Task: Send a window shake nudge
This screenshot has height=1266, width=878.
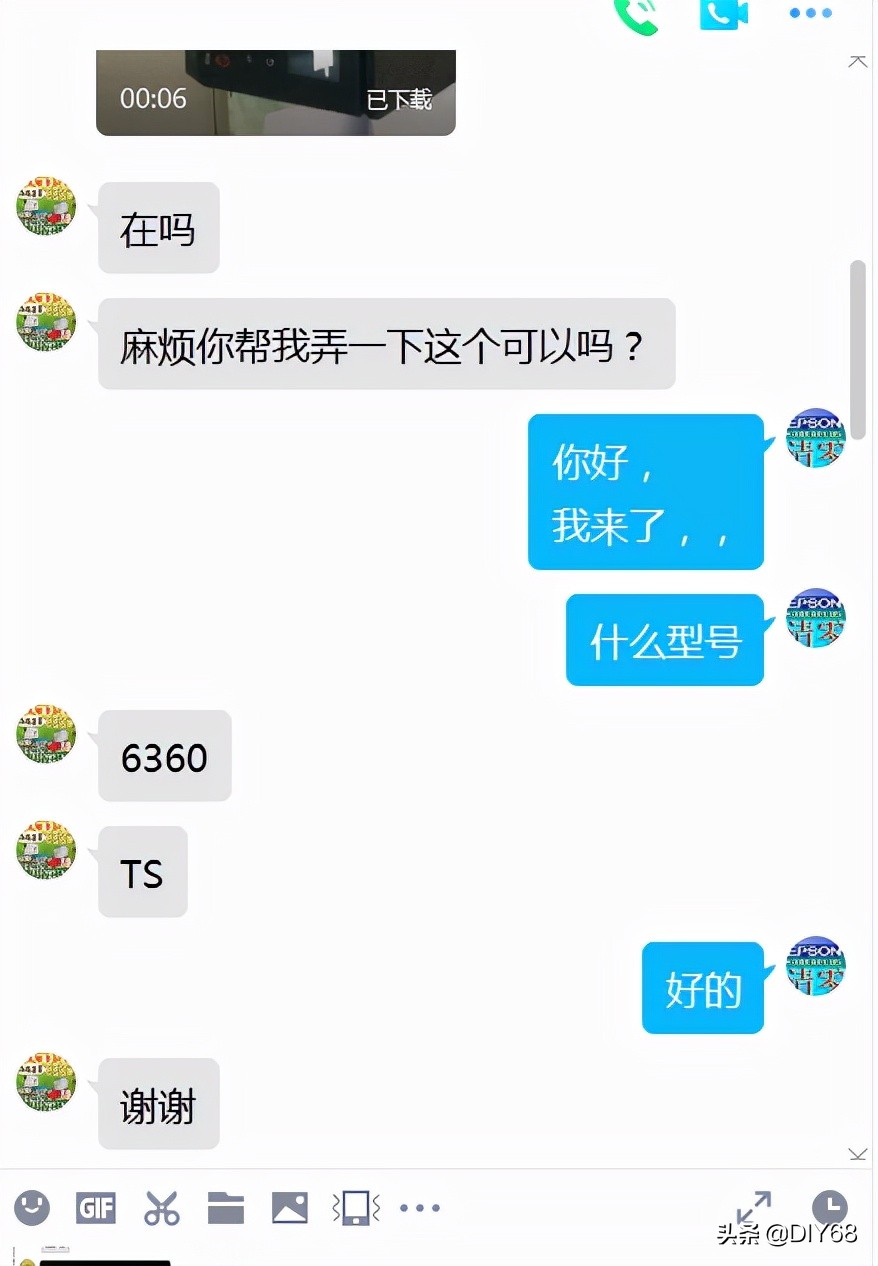Action: (356, 1208)
